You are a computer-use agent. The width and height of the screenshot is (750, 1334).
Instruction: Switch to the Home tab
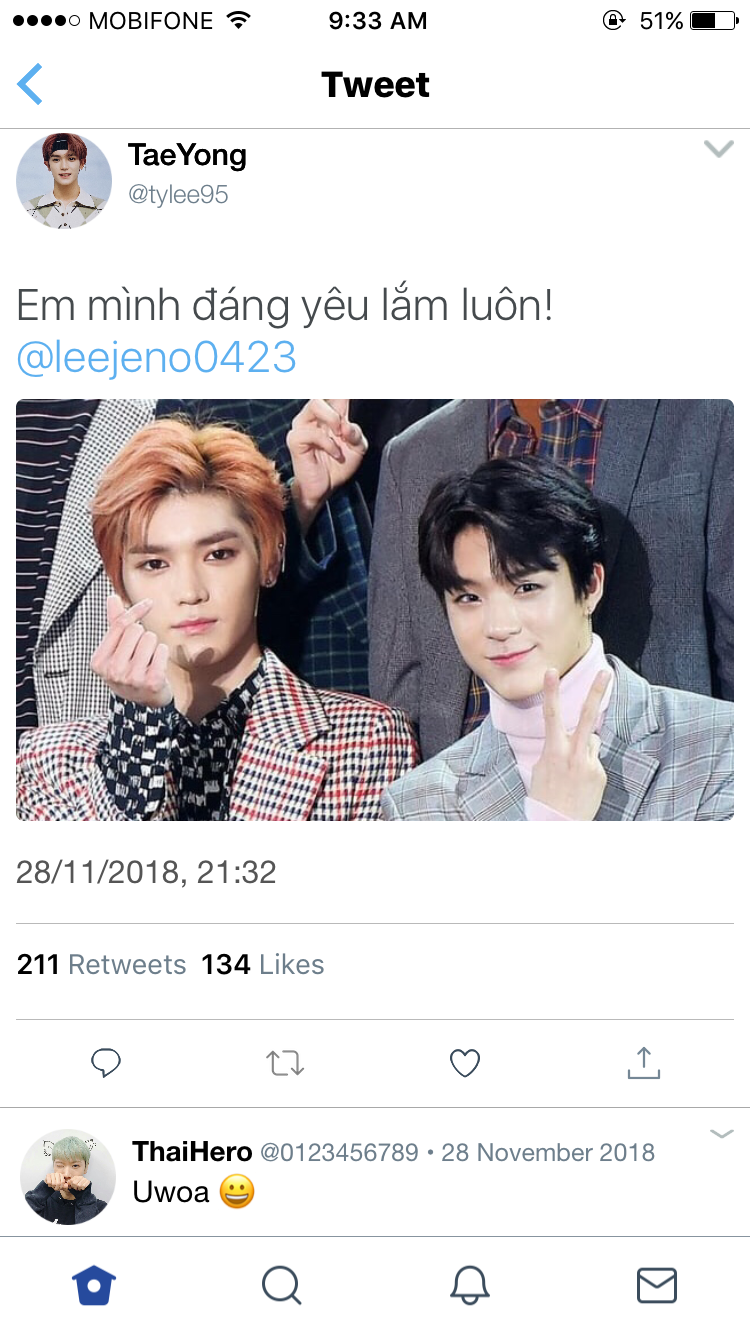point(94,1285)
